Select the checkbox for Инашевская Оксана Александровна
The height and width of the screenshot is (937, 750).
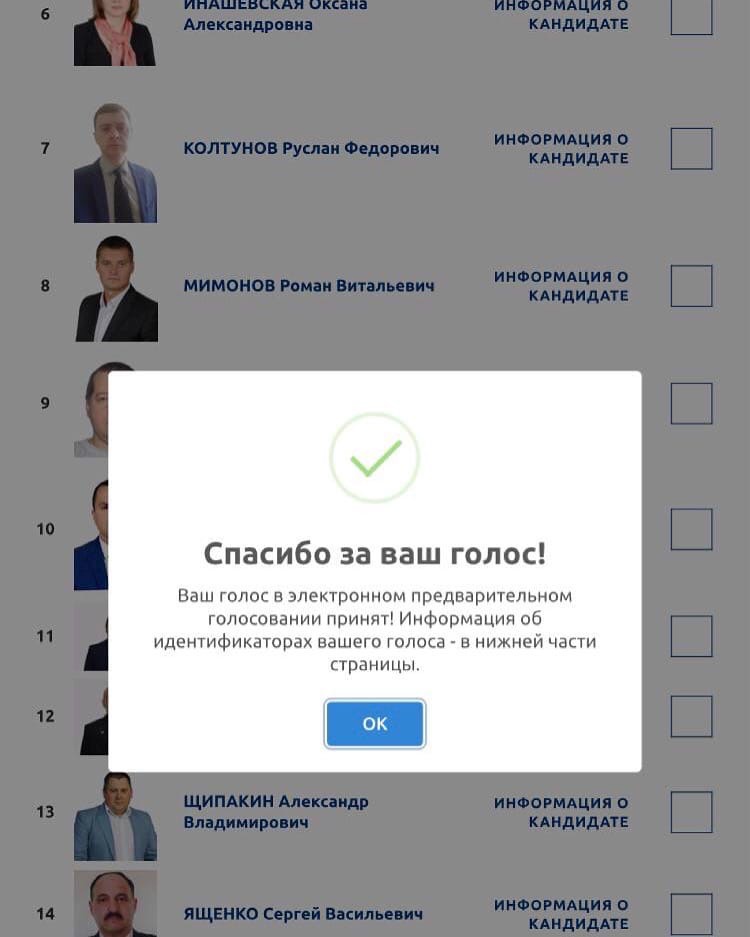(x=691, y=15)
